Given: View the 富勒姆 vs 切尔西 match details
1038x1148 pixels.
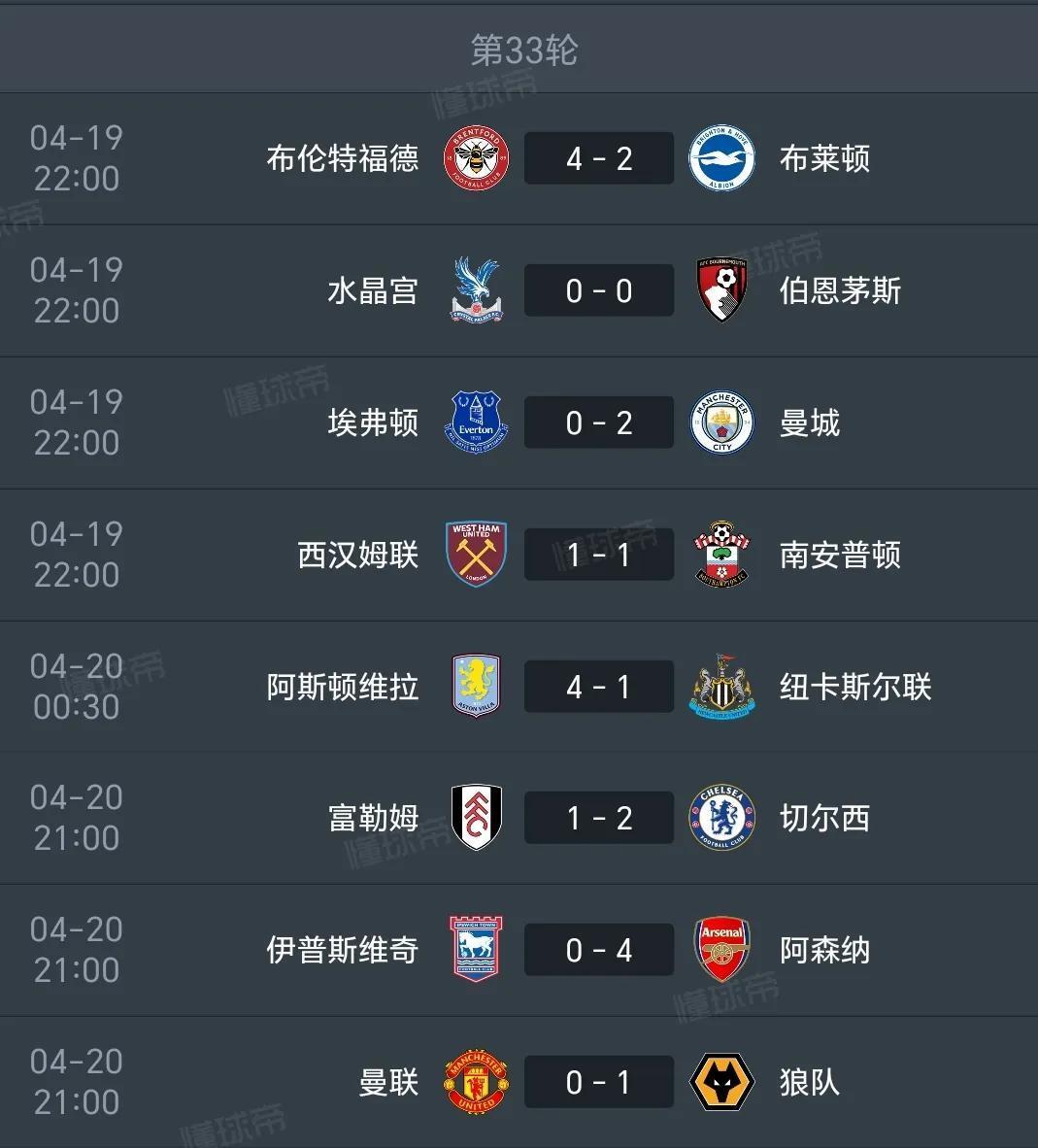Looking at the screenshot, I should pyautogui.click(x=598, y=818).
